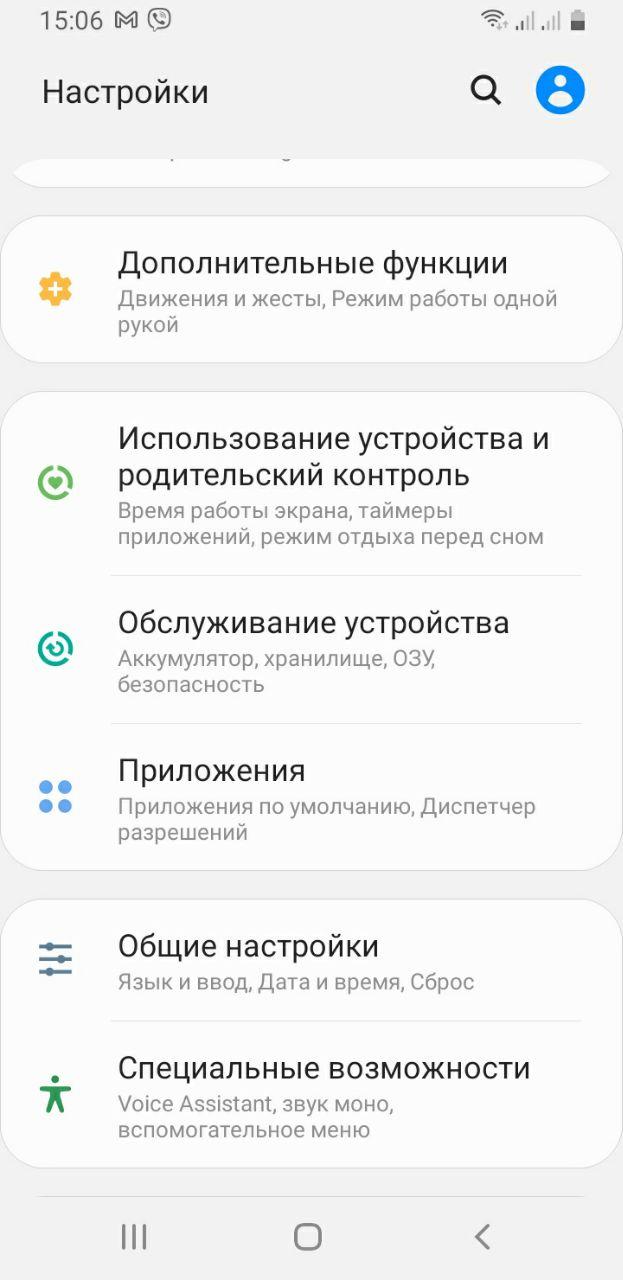Open Общие настройки
Screen dimensions: 623x1280
pos(311,960)
